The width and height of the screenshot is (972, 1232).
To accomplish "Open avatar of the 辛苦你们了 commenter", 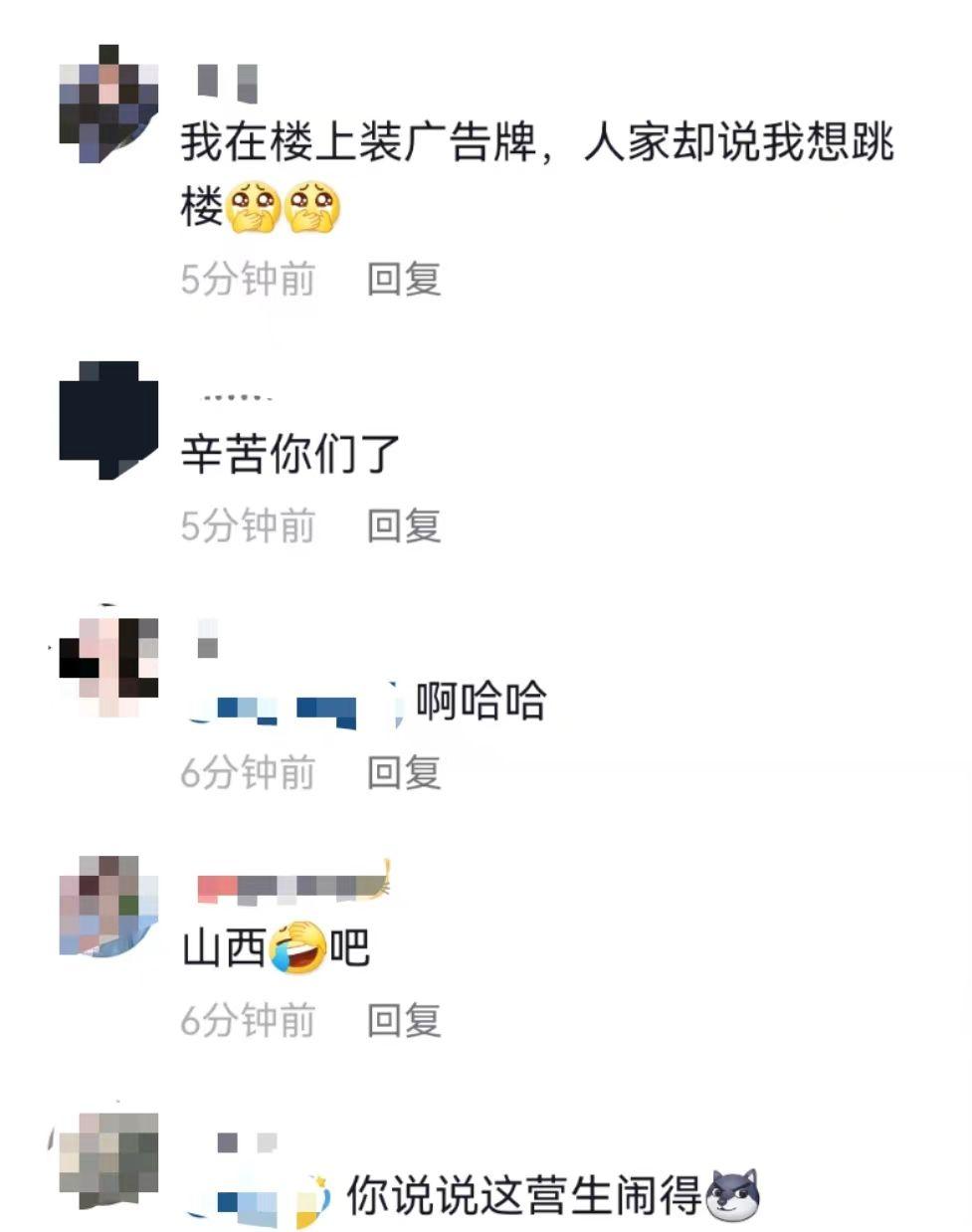I will 108,418.
